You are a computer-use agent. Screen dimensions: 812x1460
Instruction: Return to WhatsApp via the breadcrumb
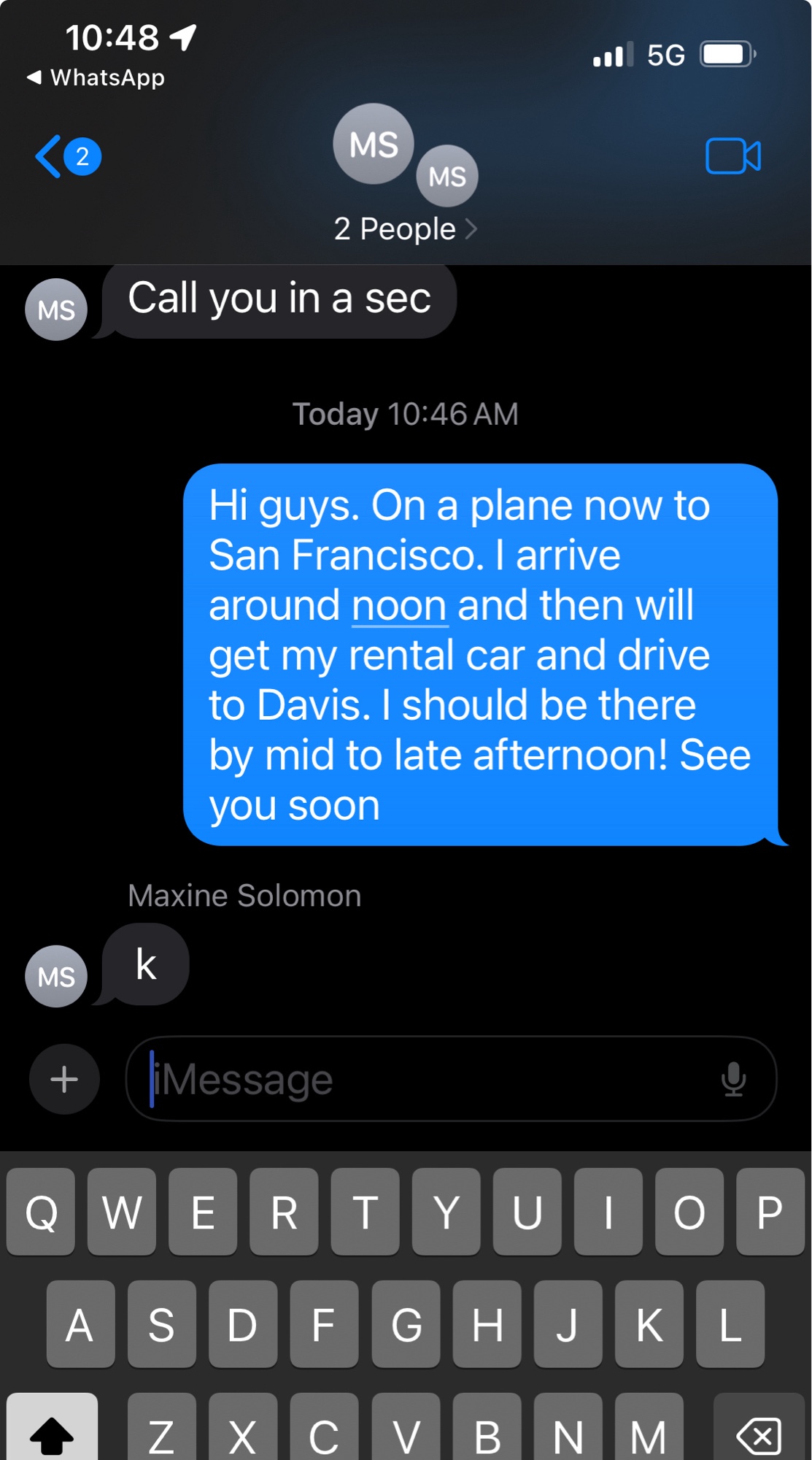point(96,77)
